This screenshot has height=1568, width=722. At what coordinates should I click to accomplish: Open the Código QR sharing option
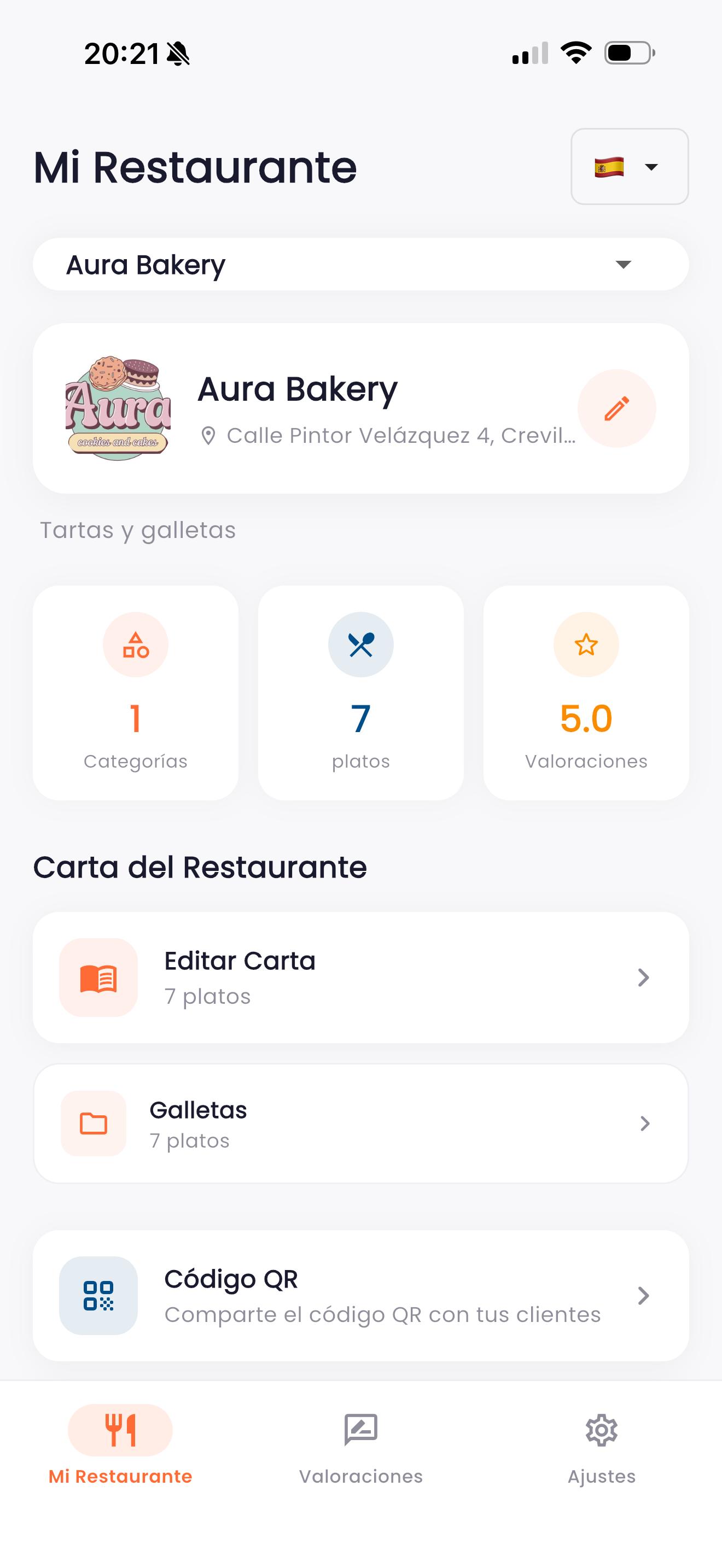click(x=360, y=1295)
